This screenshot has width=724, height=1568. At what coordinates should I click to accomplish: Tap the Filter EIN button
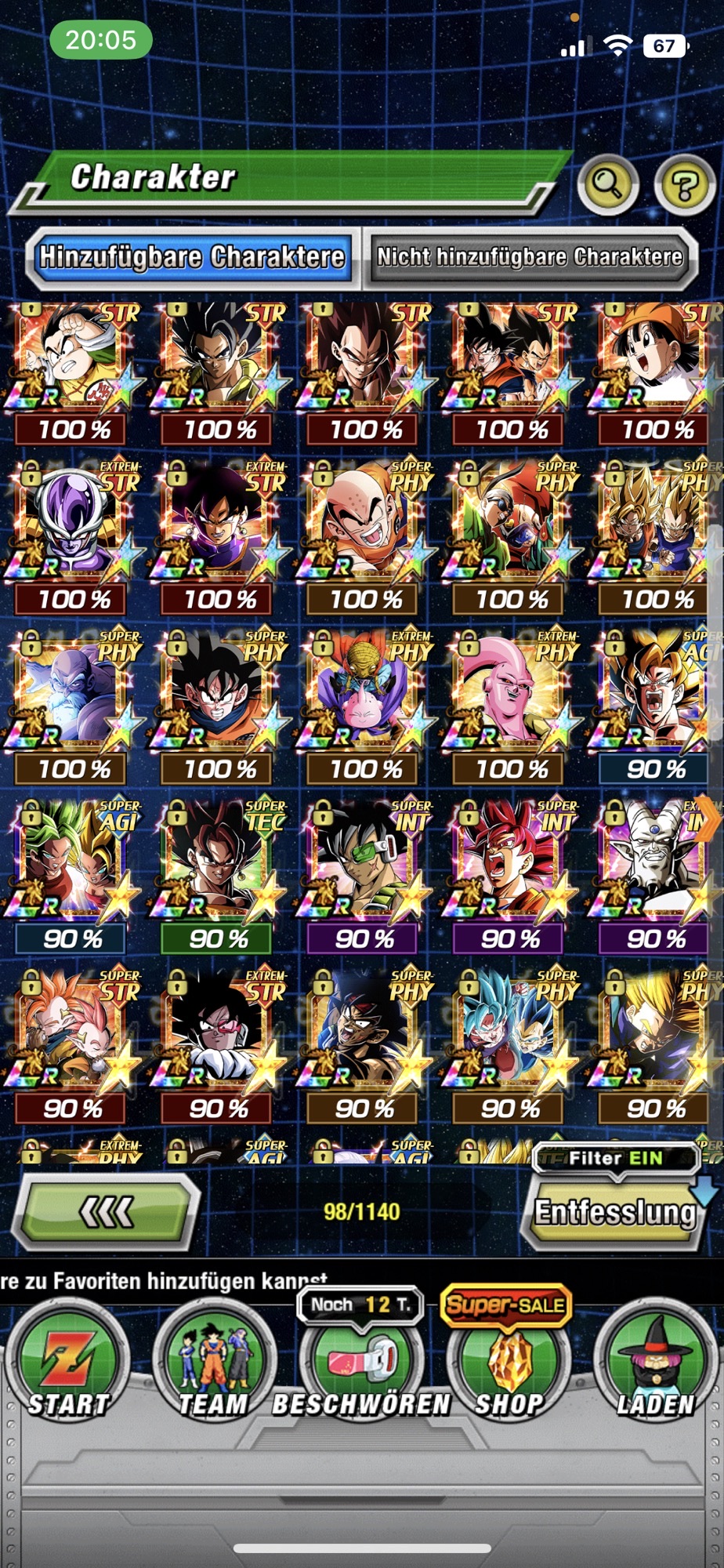point(615,1158)
